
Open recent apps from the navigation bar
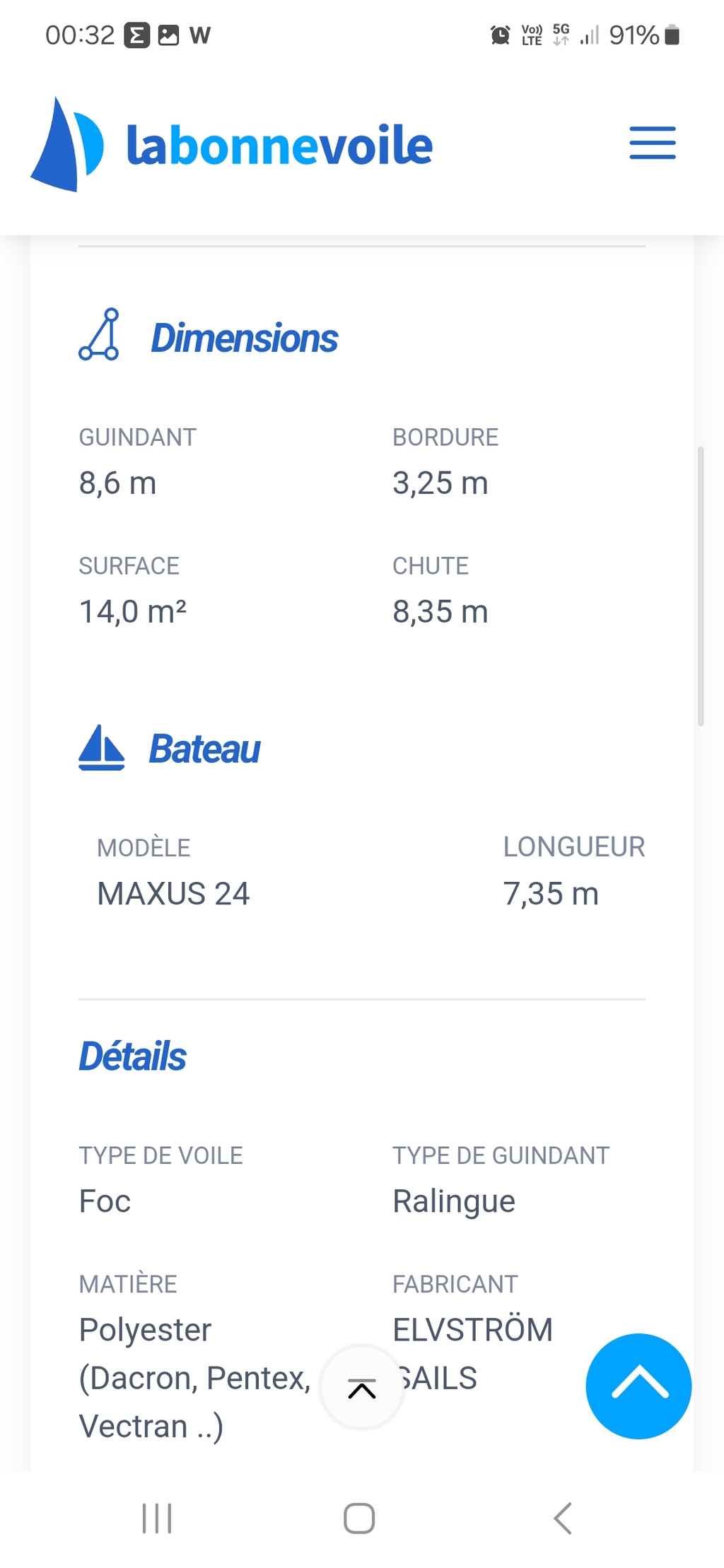(x=157, y=1518)
